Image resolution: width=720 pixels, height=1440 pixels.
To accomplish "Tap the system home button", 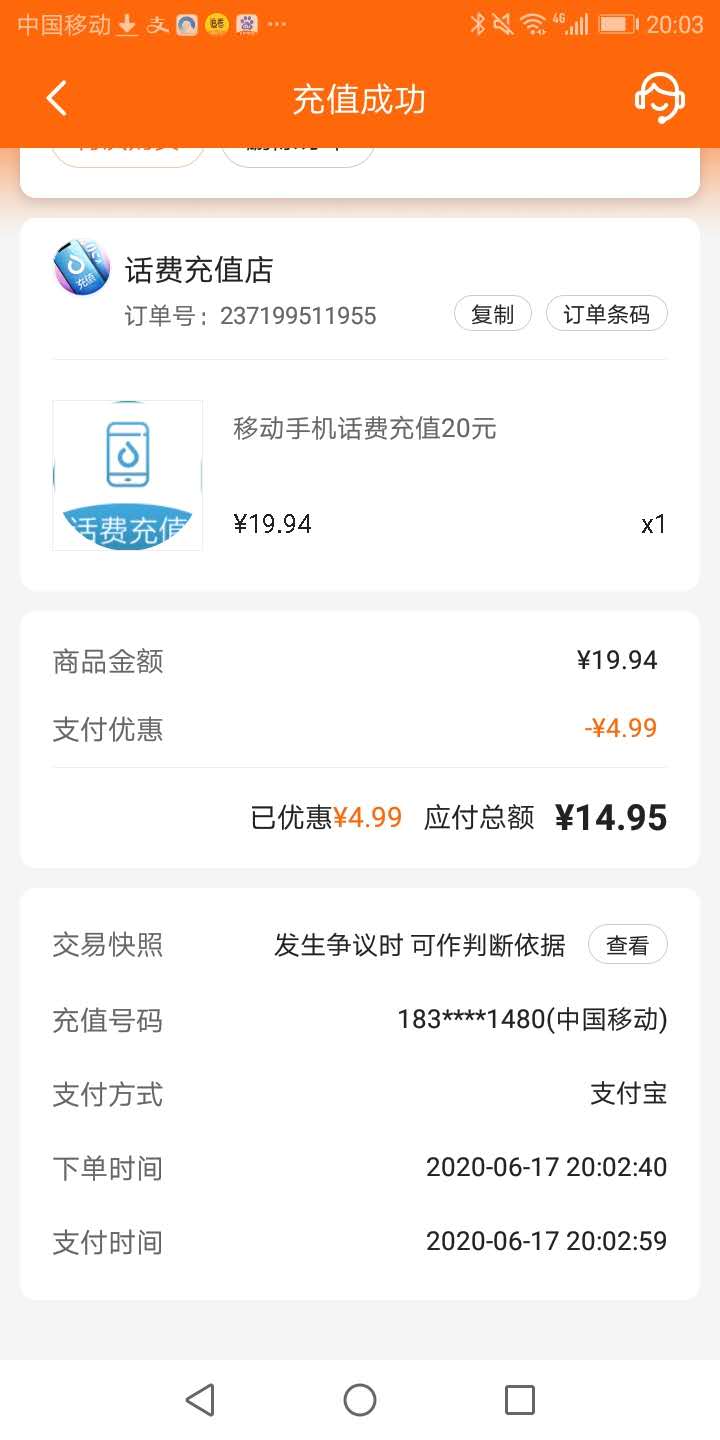I will 360,1400.
